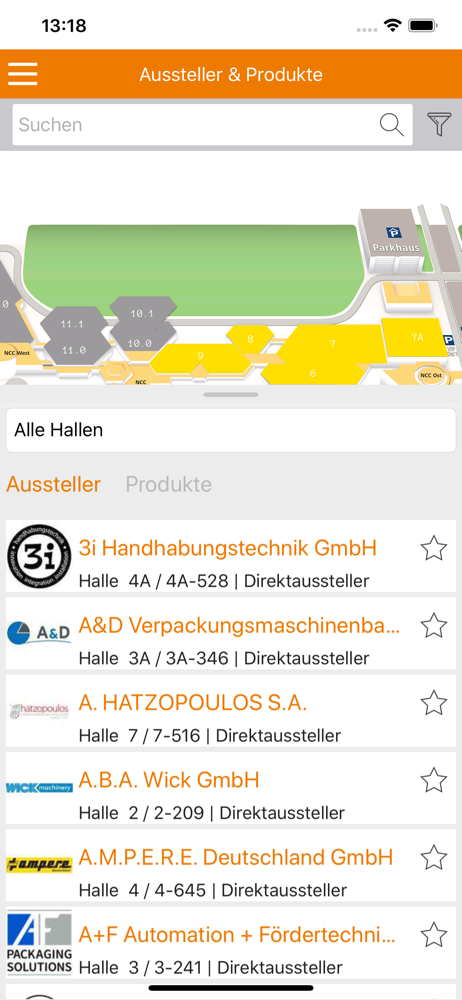Star A.M.P.E.R.E. Deutschland GmbH

click(434, 858)
